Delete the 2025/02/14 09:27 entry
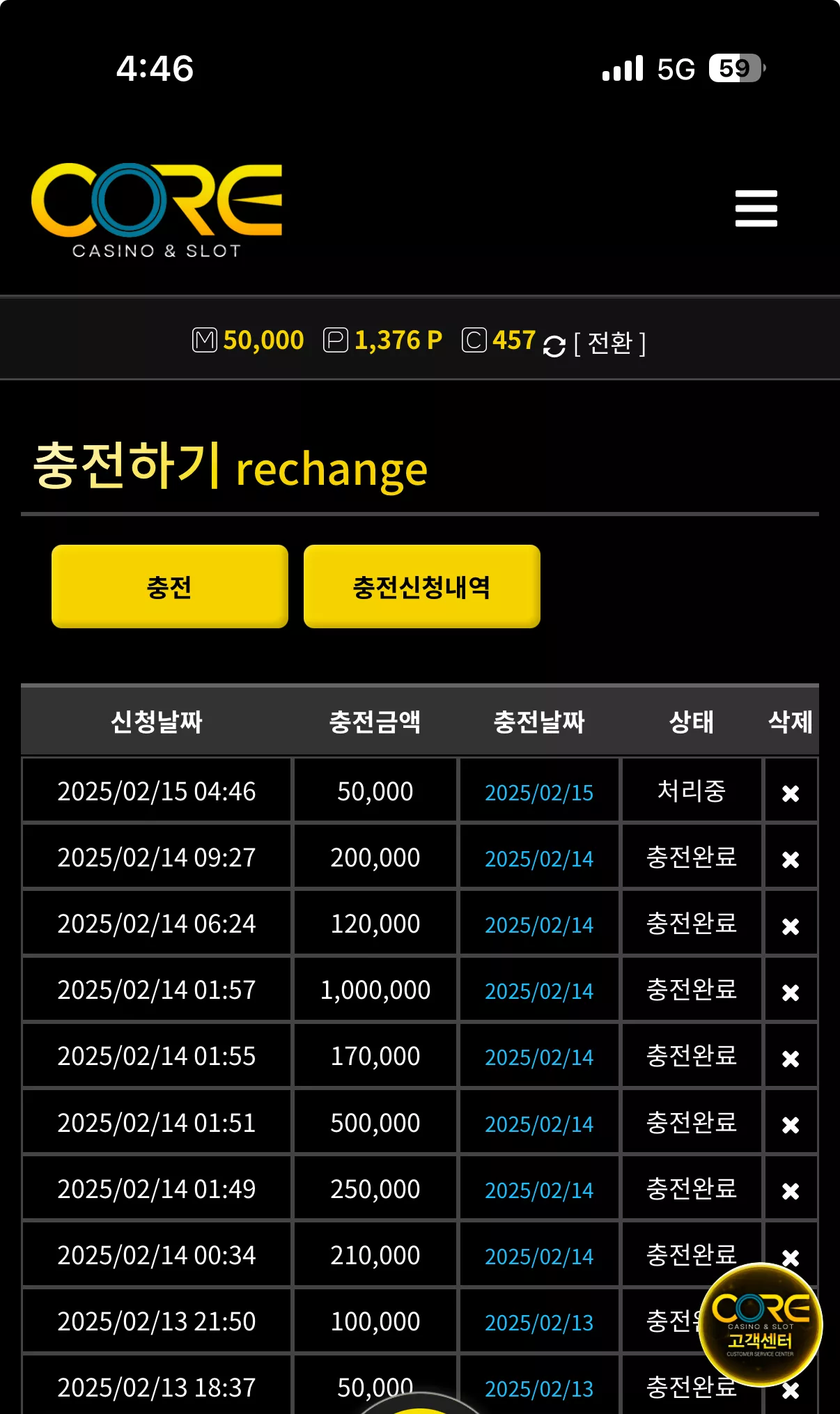The height and width of the screenshot is (1414, 840). coord(791,859)
